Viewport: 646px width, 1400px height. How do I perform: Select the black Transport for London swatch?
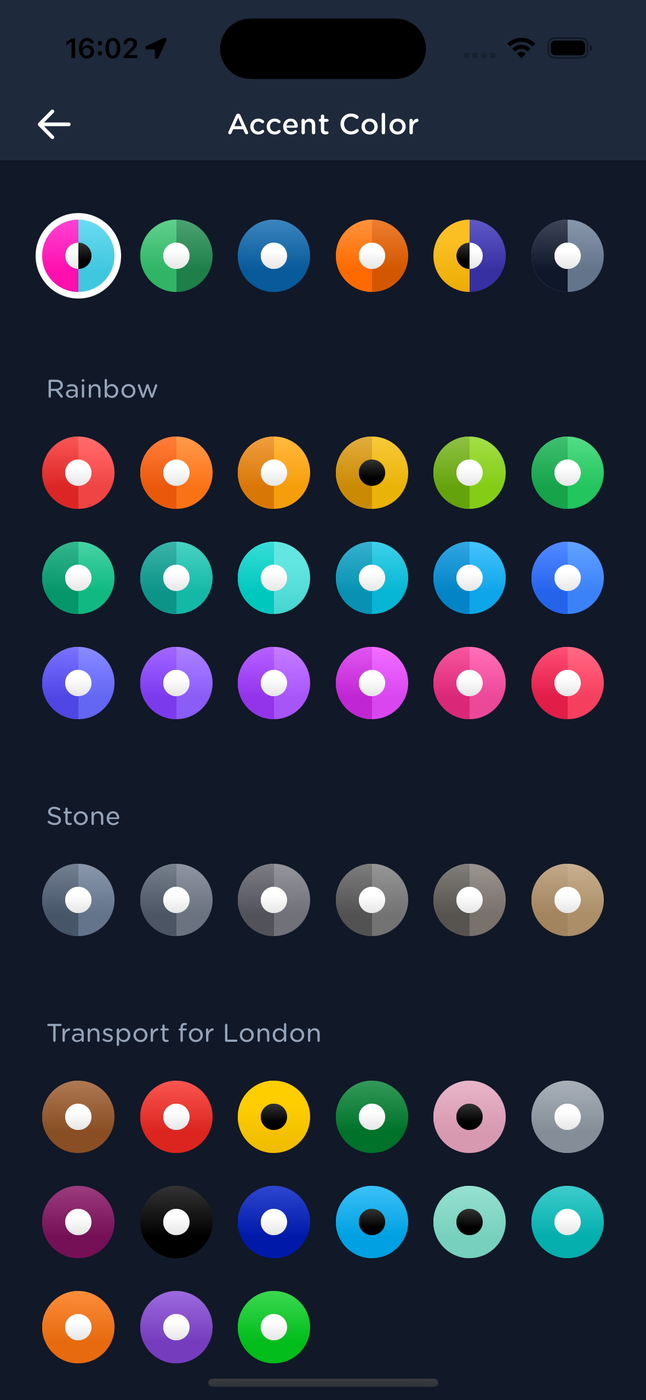click(x=176, y=1222)
